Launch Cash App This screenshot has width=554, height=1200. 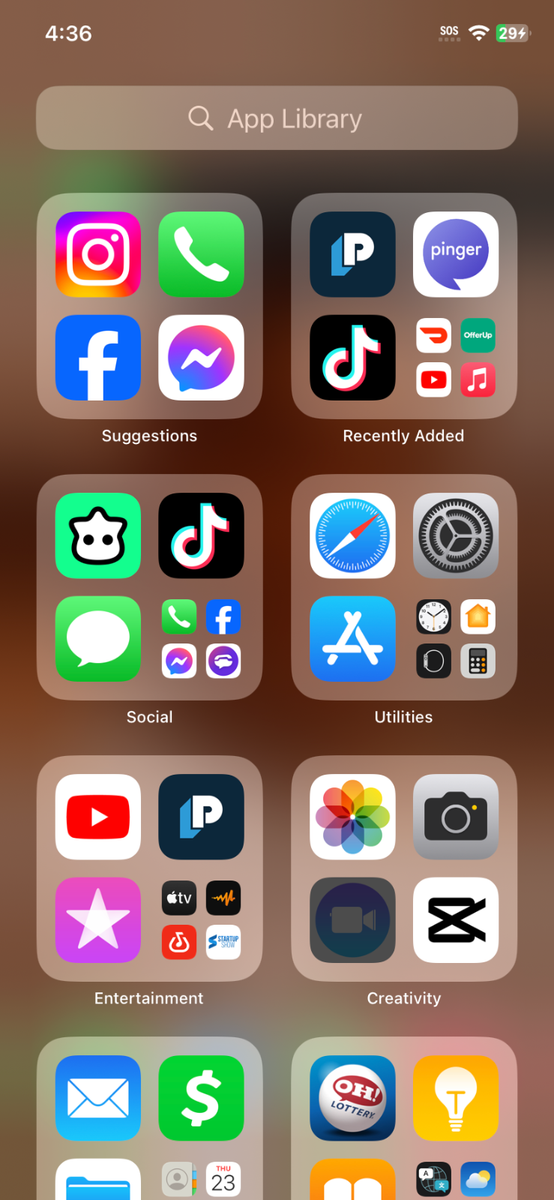[x=201, y=1098]
